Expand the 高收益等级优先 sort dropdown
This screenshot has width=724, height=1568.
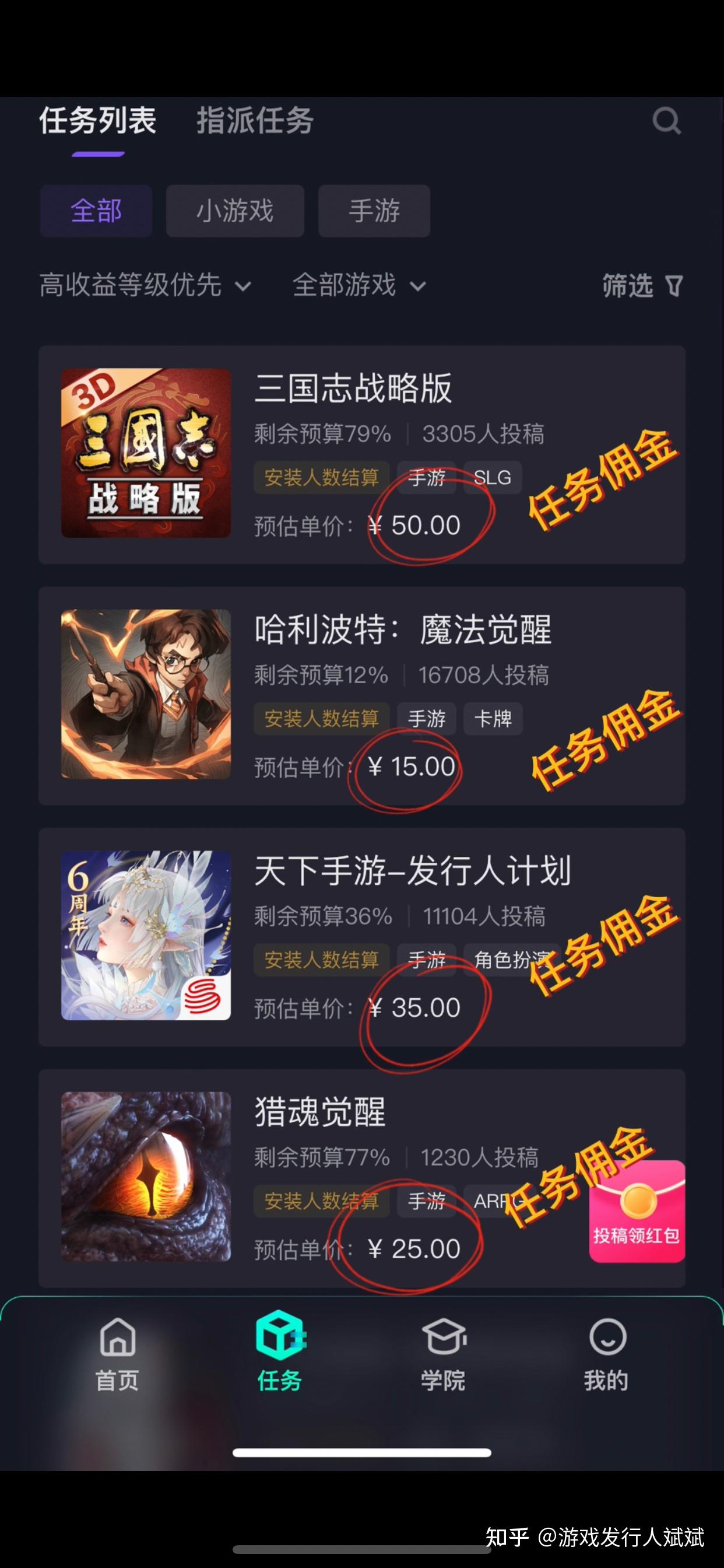pos(145,285)
